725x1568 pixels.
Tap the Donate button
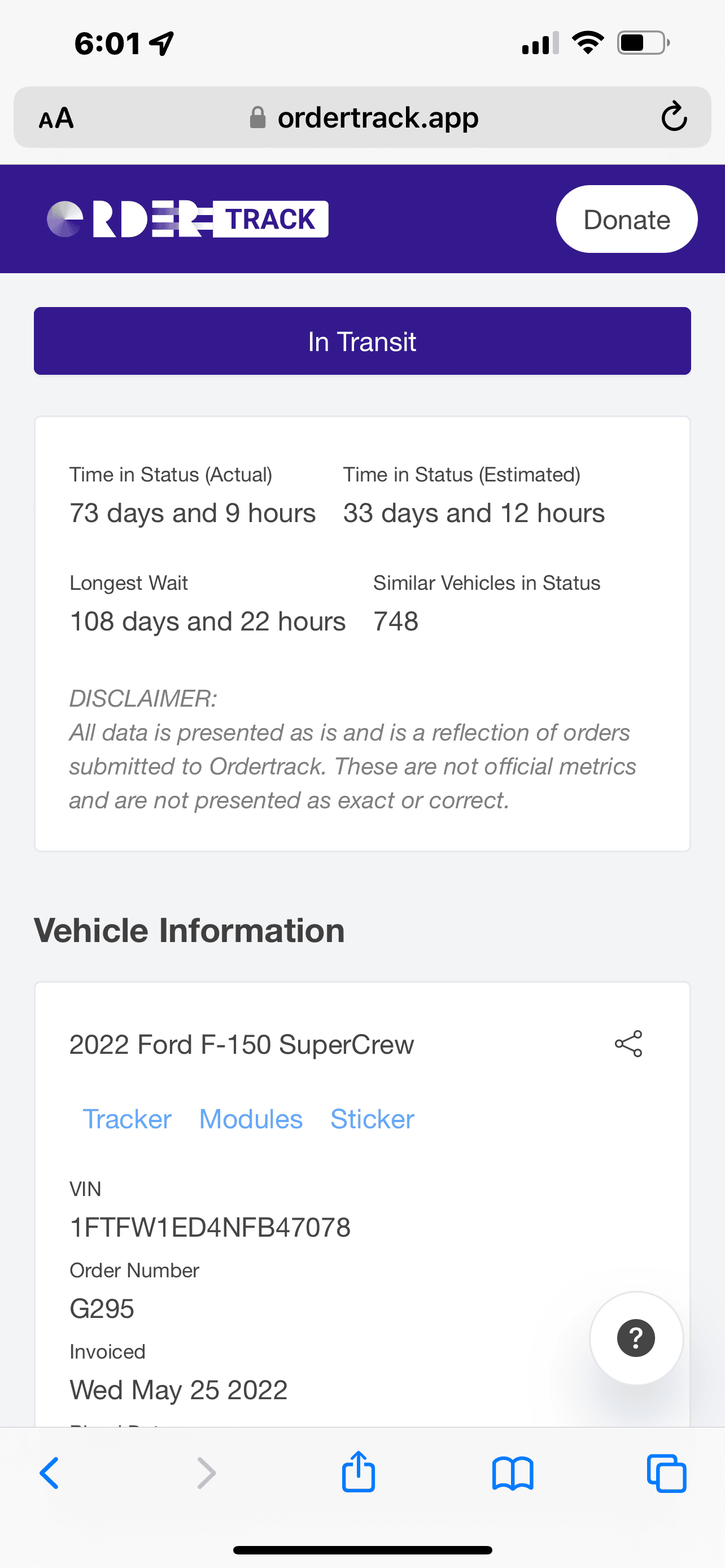click(626, 219)
